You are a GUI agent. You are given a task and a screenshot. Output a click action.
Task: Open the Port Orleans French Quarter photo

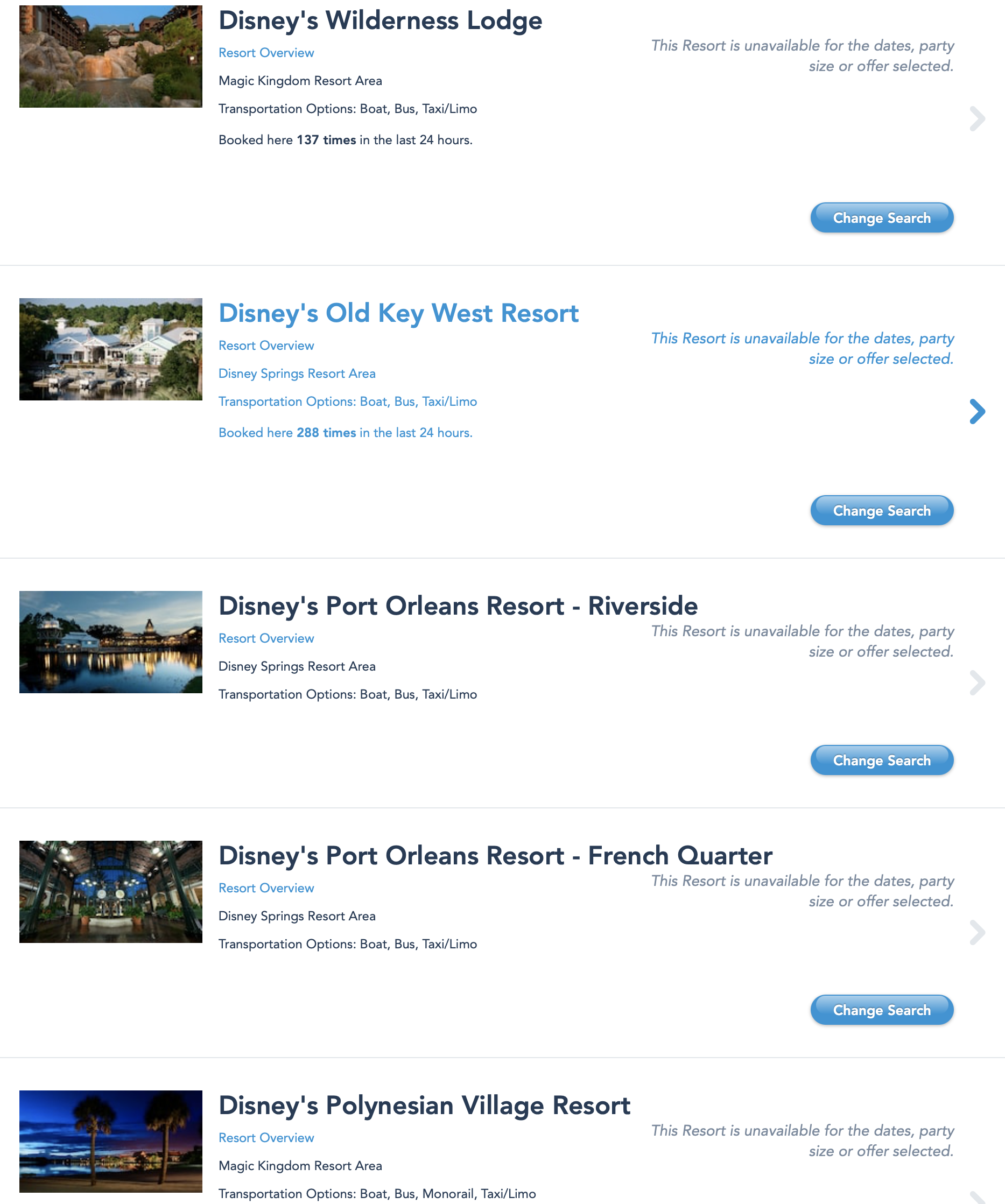(x=111, y=891)
